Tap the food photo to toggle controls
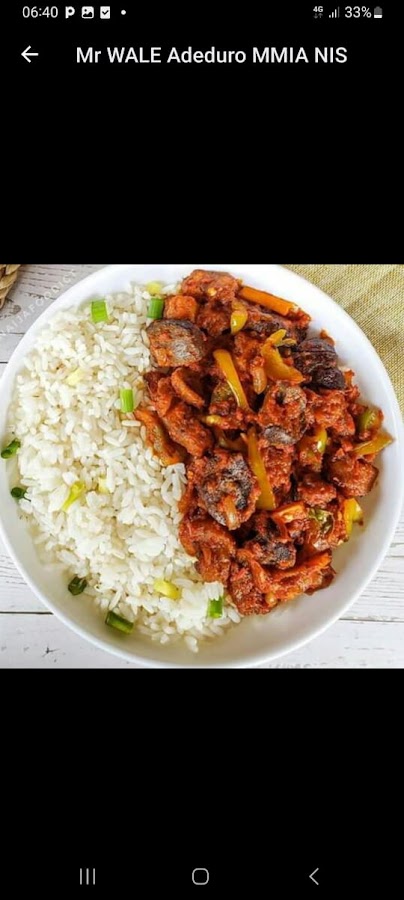This screenshot has width=404, height=900. (x=202, y=466)
